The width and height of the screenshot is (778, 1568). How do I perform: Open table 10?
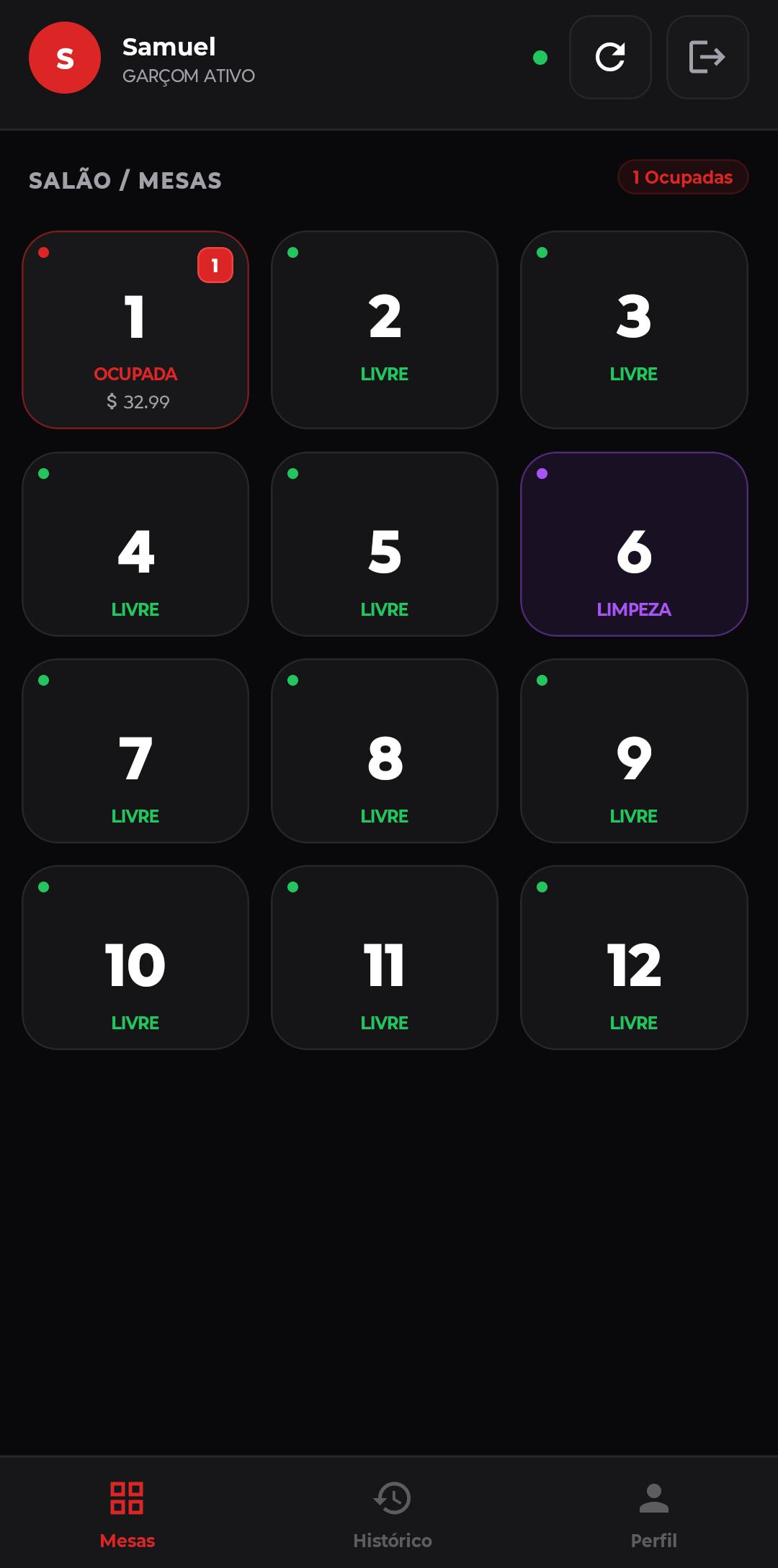click(x=135, y=957)
